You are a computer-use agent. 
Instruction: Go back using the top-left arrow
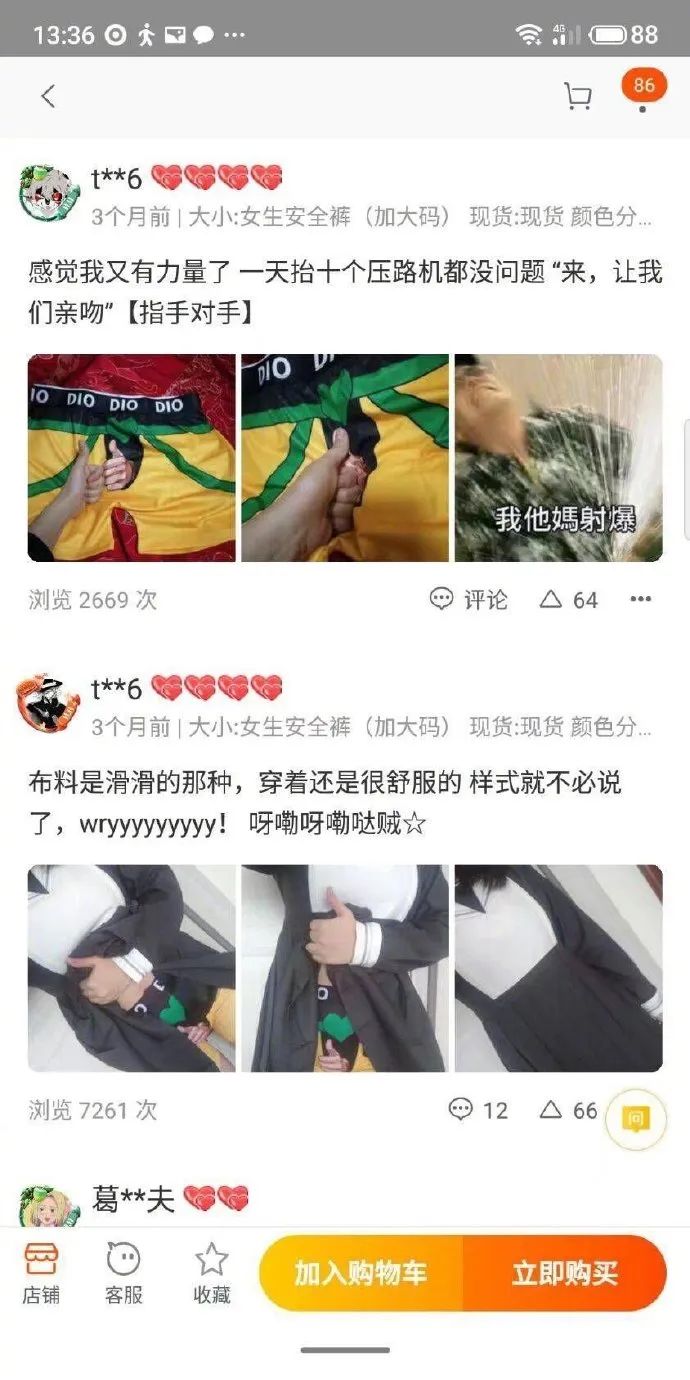(x=47, y=97)
